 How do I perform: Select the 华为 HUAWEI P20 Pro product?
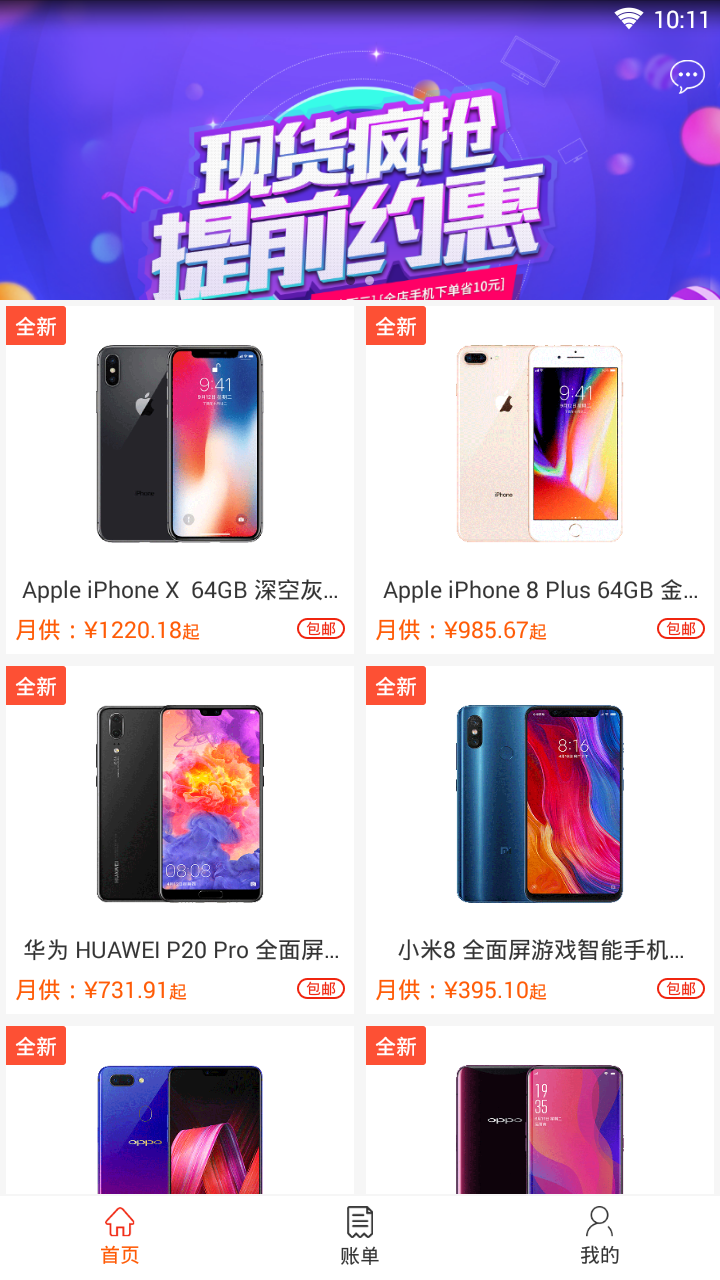pyautogui.click(x=180, y=838)
